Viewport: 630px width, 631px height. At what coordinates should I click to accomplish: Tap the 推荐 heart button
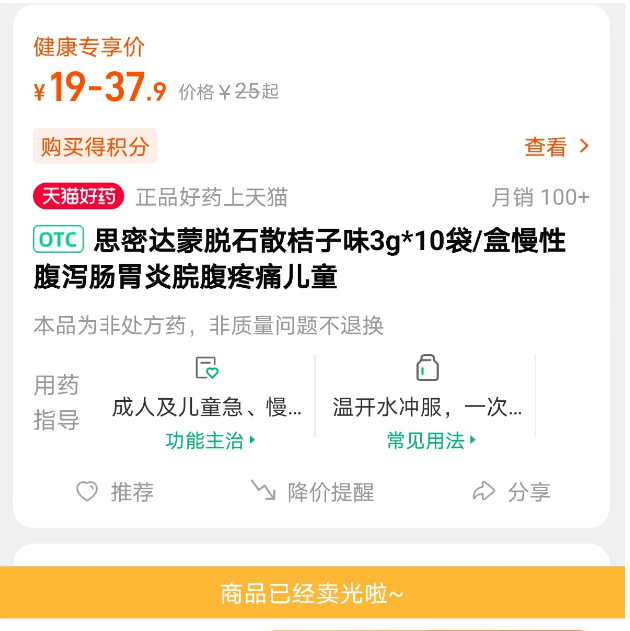tap(116, 492)
